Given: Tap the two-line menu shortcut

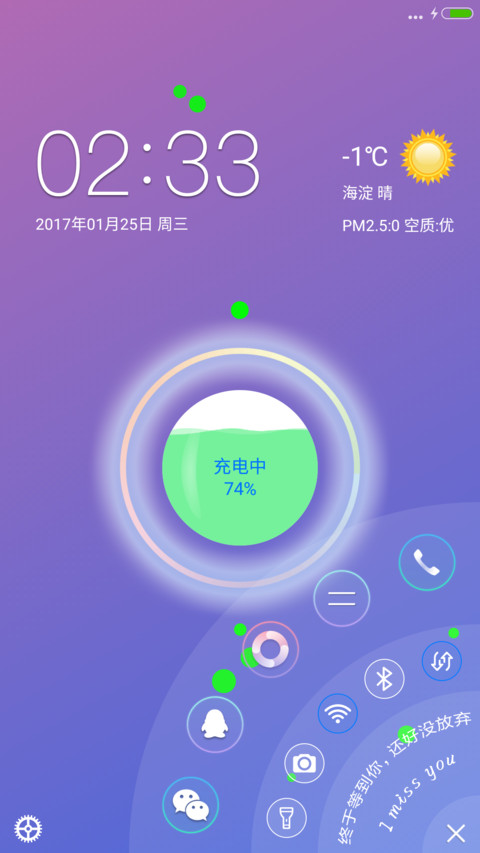Looking at the screenshot, I should coord(342,598).
